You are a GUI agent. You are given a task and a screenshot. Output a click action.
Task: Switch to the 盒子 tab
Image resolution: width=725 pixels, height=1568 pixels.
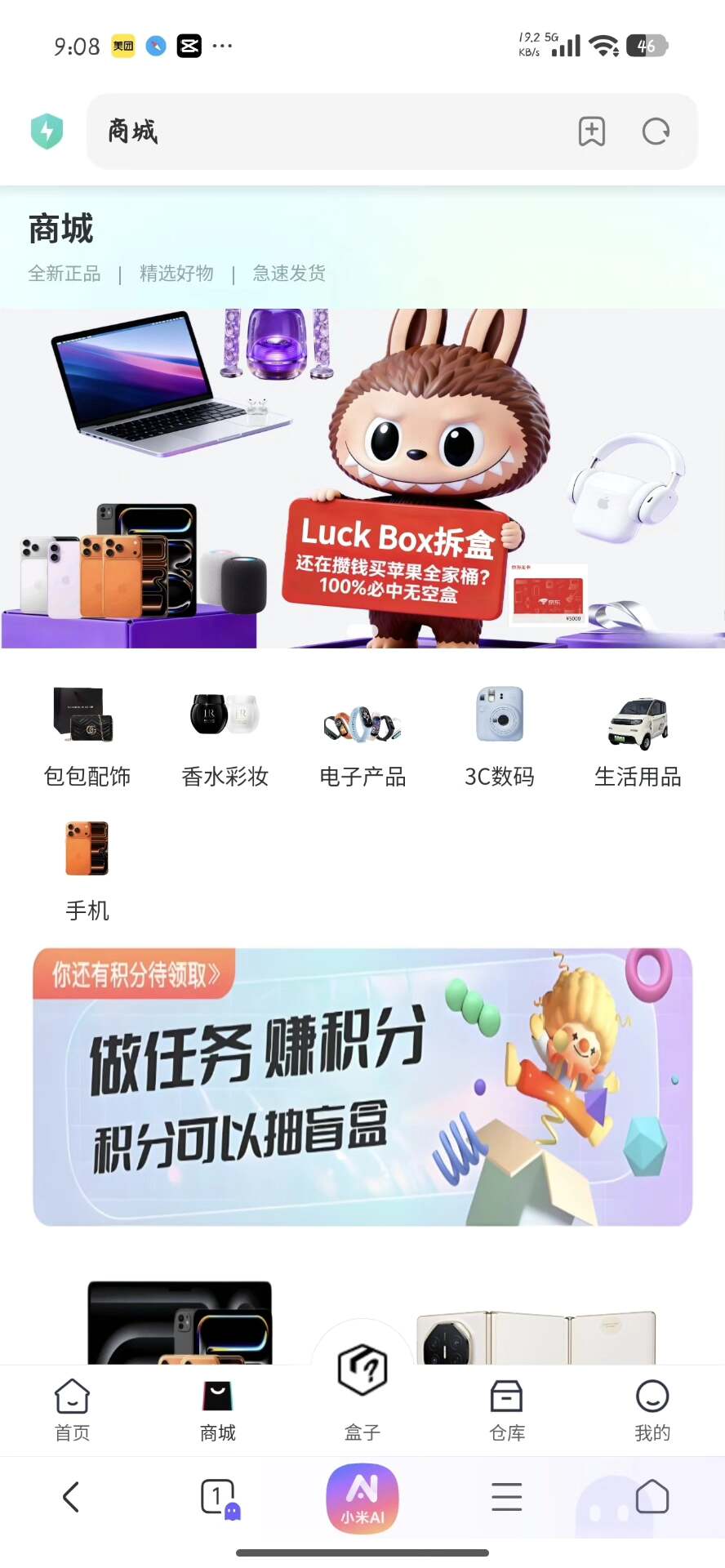coord(362,1390)
